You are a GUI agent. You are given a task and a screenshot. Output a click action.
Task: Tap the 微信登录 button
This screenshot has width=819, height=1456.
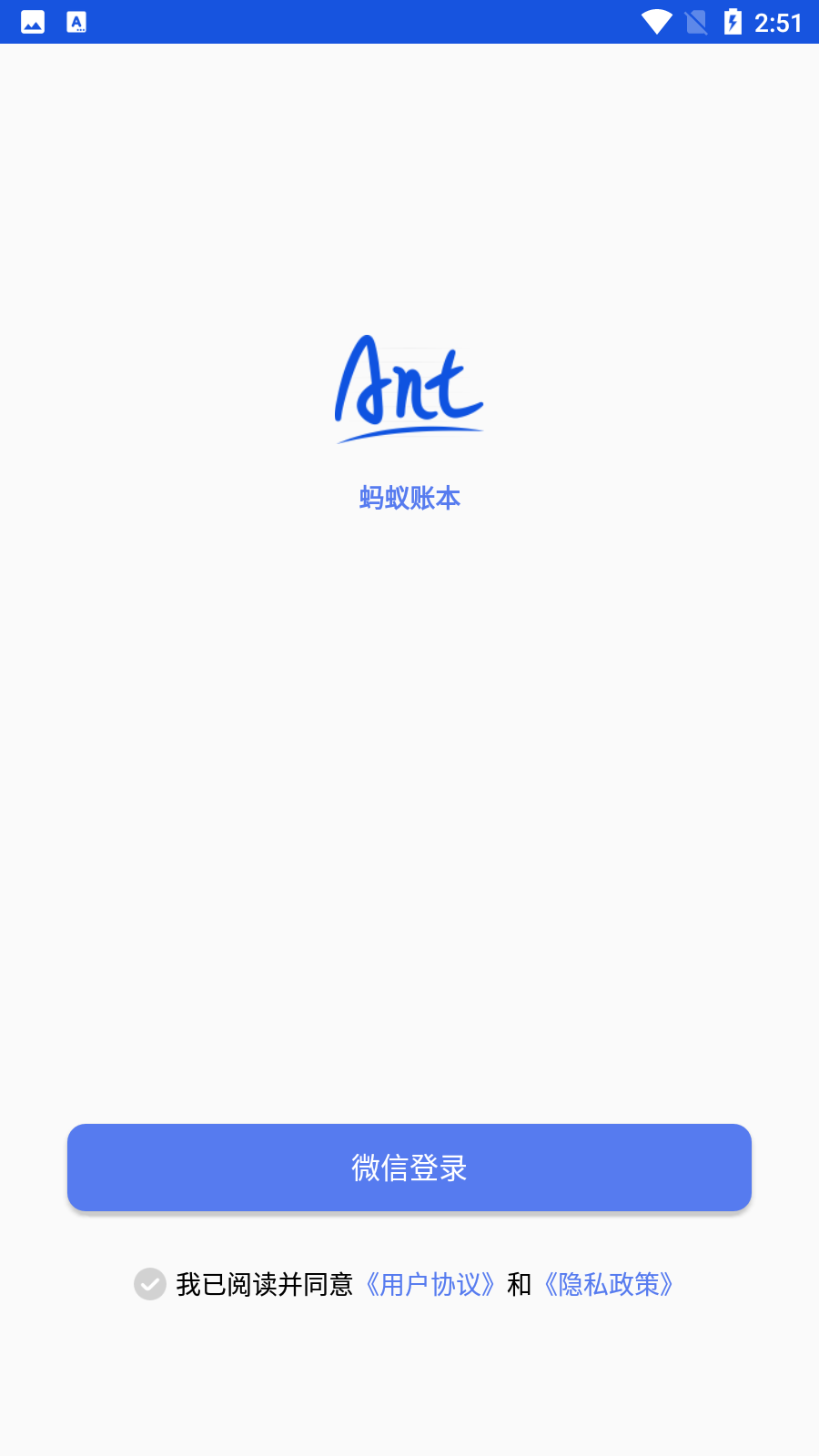pos(409,1168)
